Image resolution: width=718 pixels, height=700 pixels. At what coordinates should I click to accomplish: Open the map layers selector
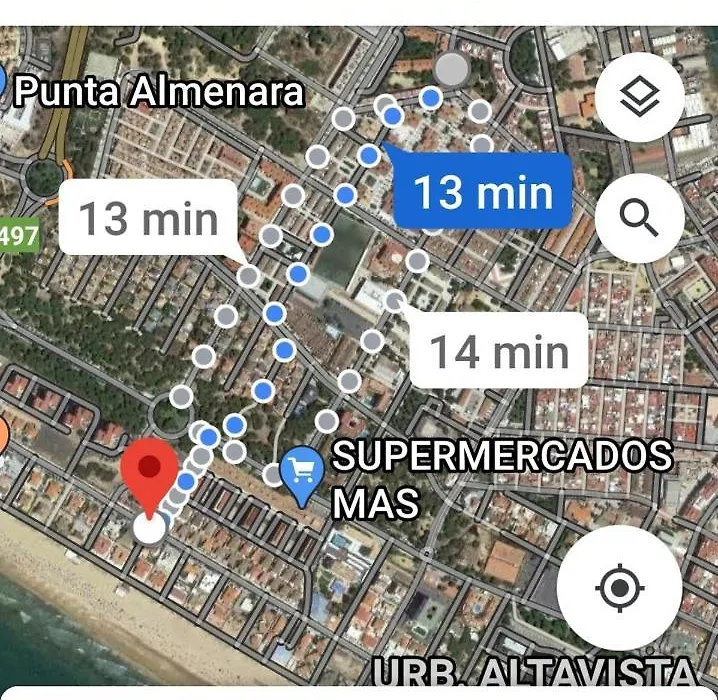click(639, 98)
